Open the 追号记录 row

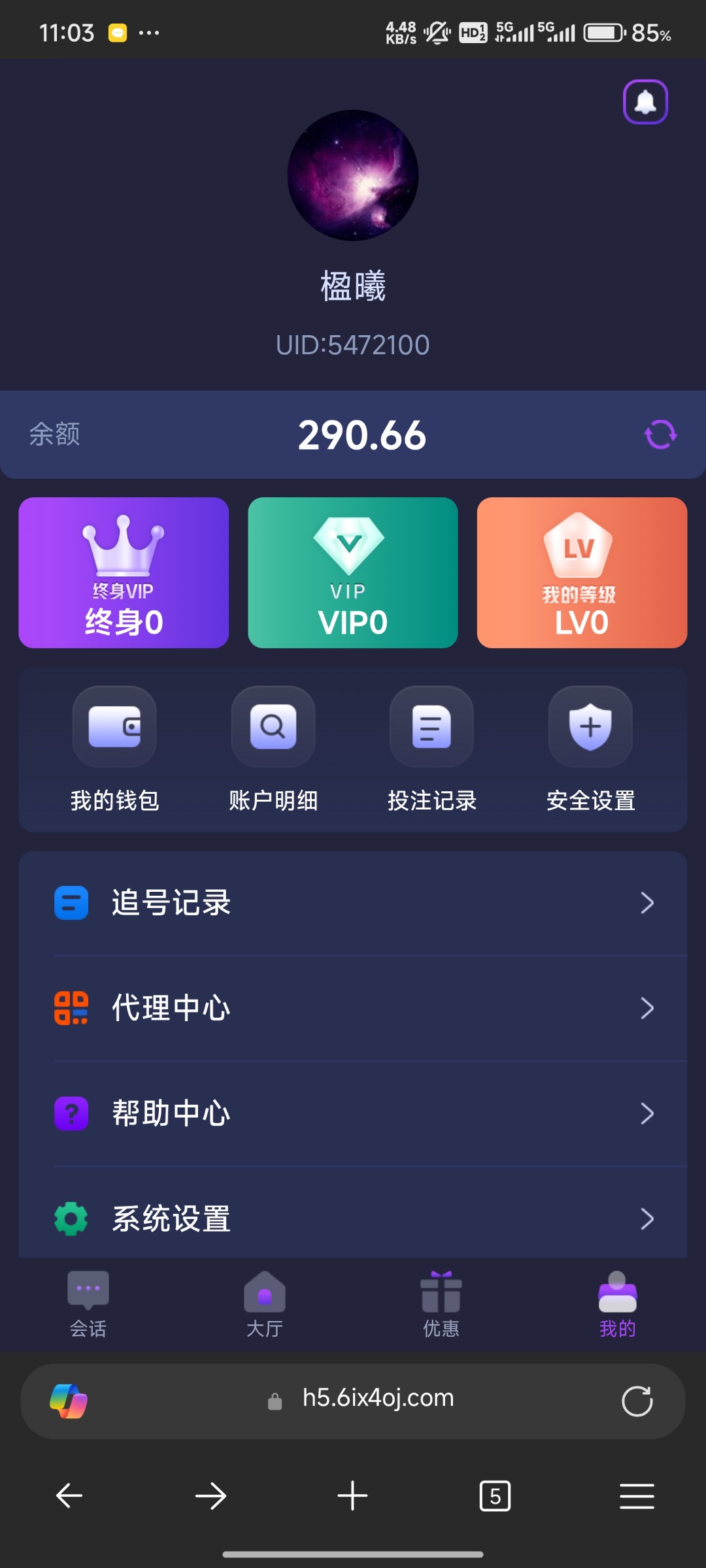[353, 903]
